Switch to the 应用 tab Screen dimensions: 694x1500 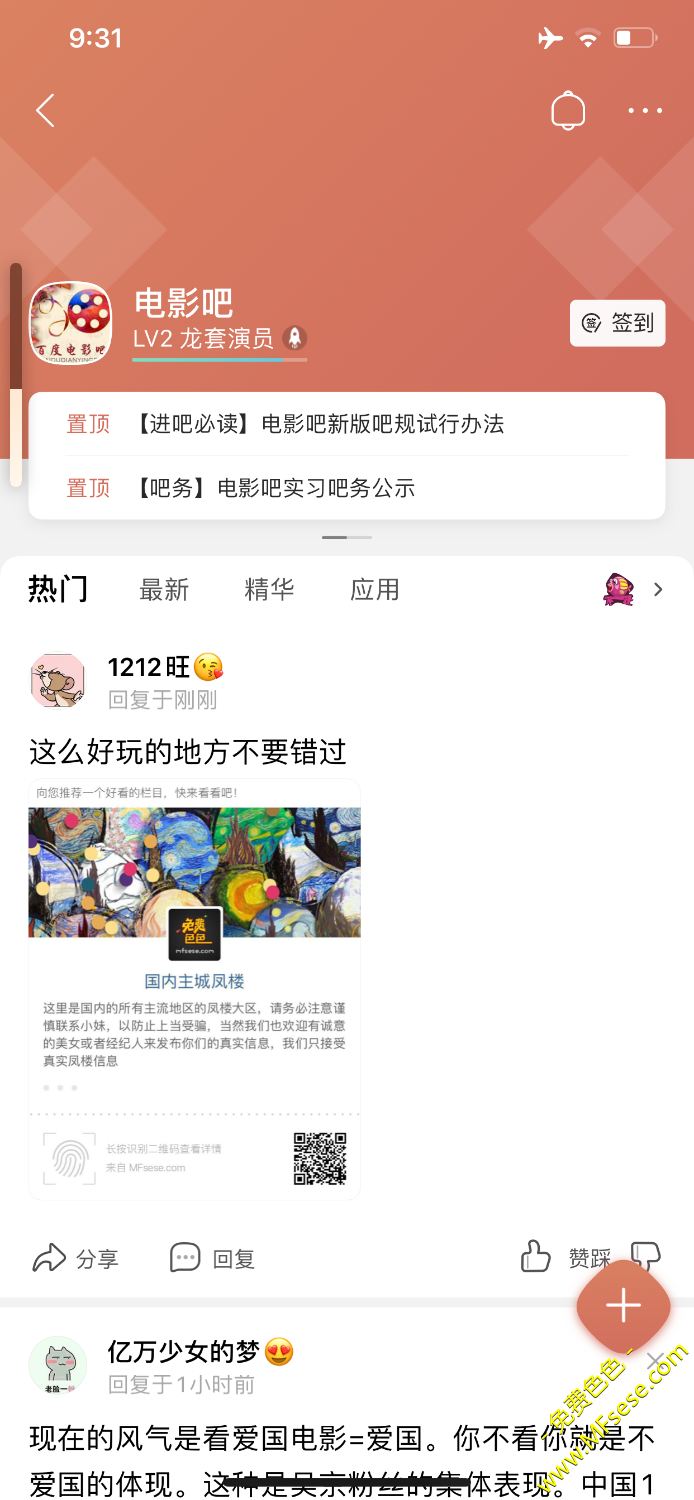click(x=375, y=590)
